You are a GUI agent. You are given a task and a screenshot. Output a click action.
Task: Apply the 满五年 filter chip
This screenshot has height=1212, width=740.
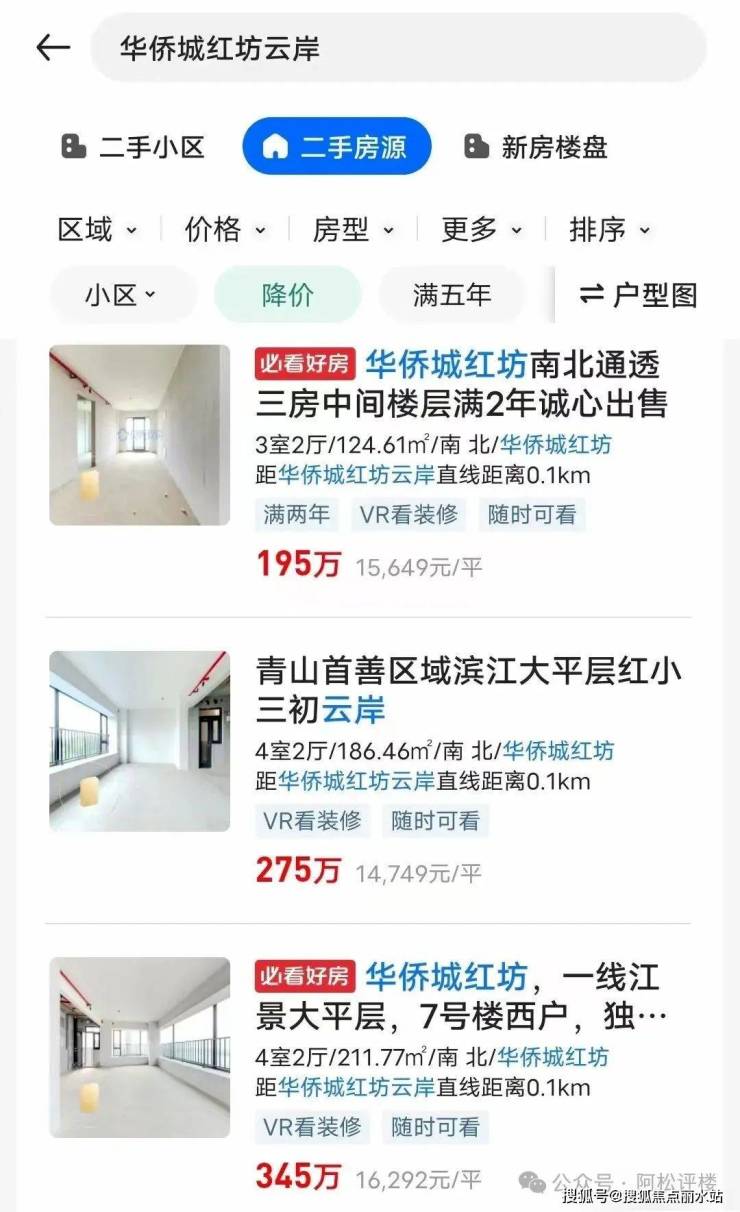pos(452,295)
